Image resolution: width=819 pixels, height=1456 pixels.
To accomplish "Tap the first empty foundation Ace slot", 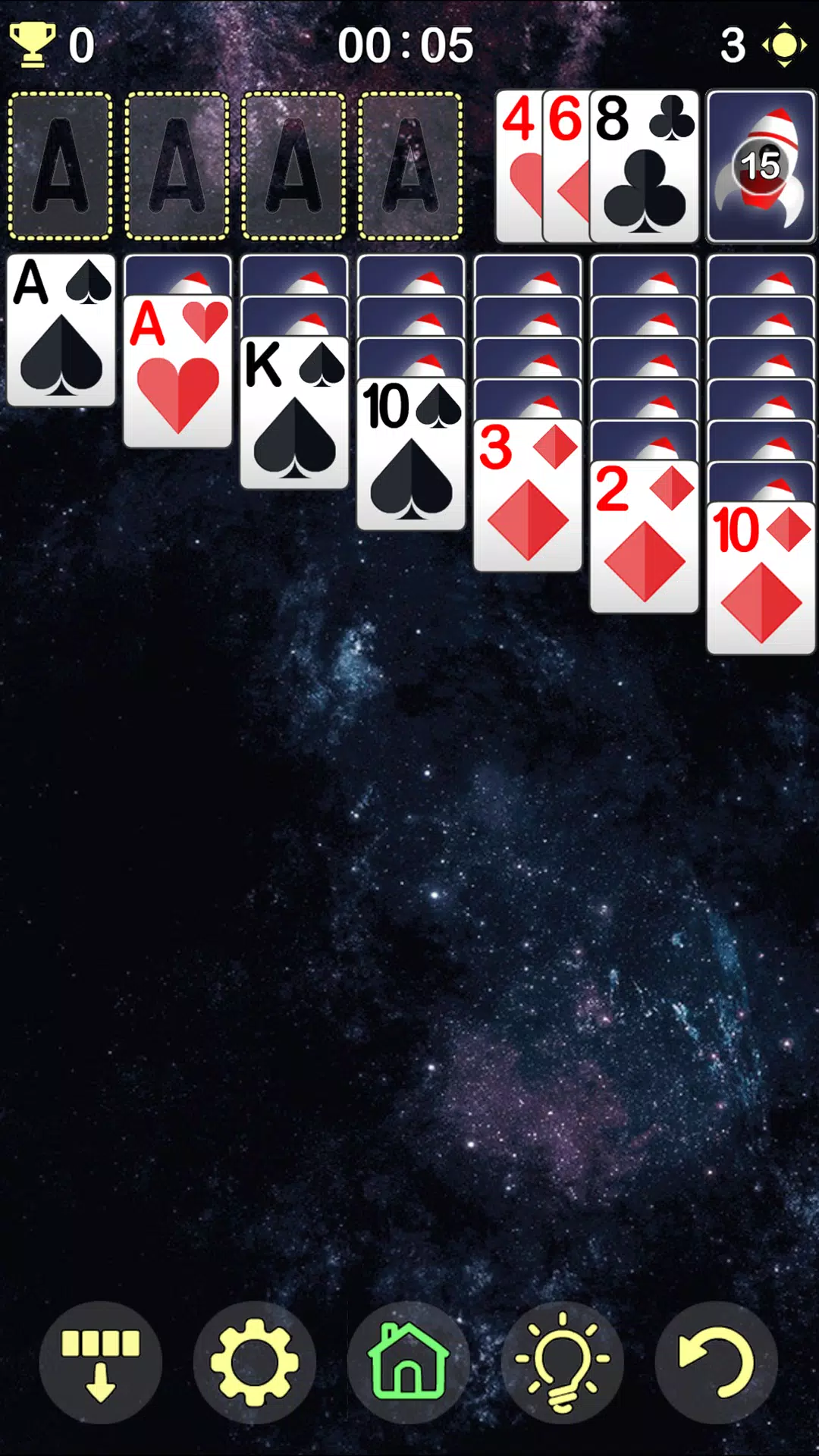I will [61, 165].
